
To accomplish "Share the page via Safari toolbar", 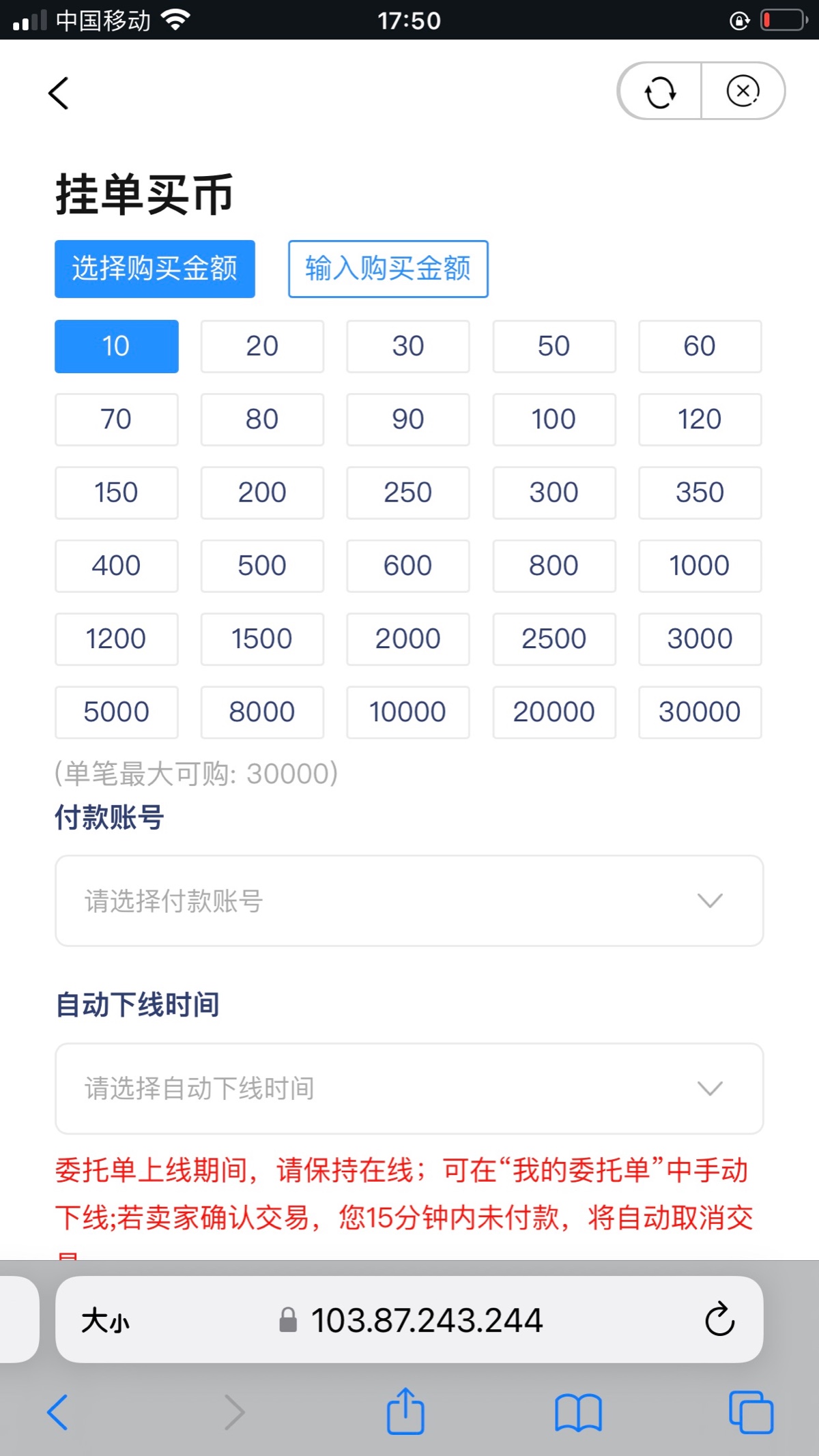I will coord(405,1411).
